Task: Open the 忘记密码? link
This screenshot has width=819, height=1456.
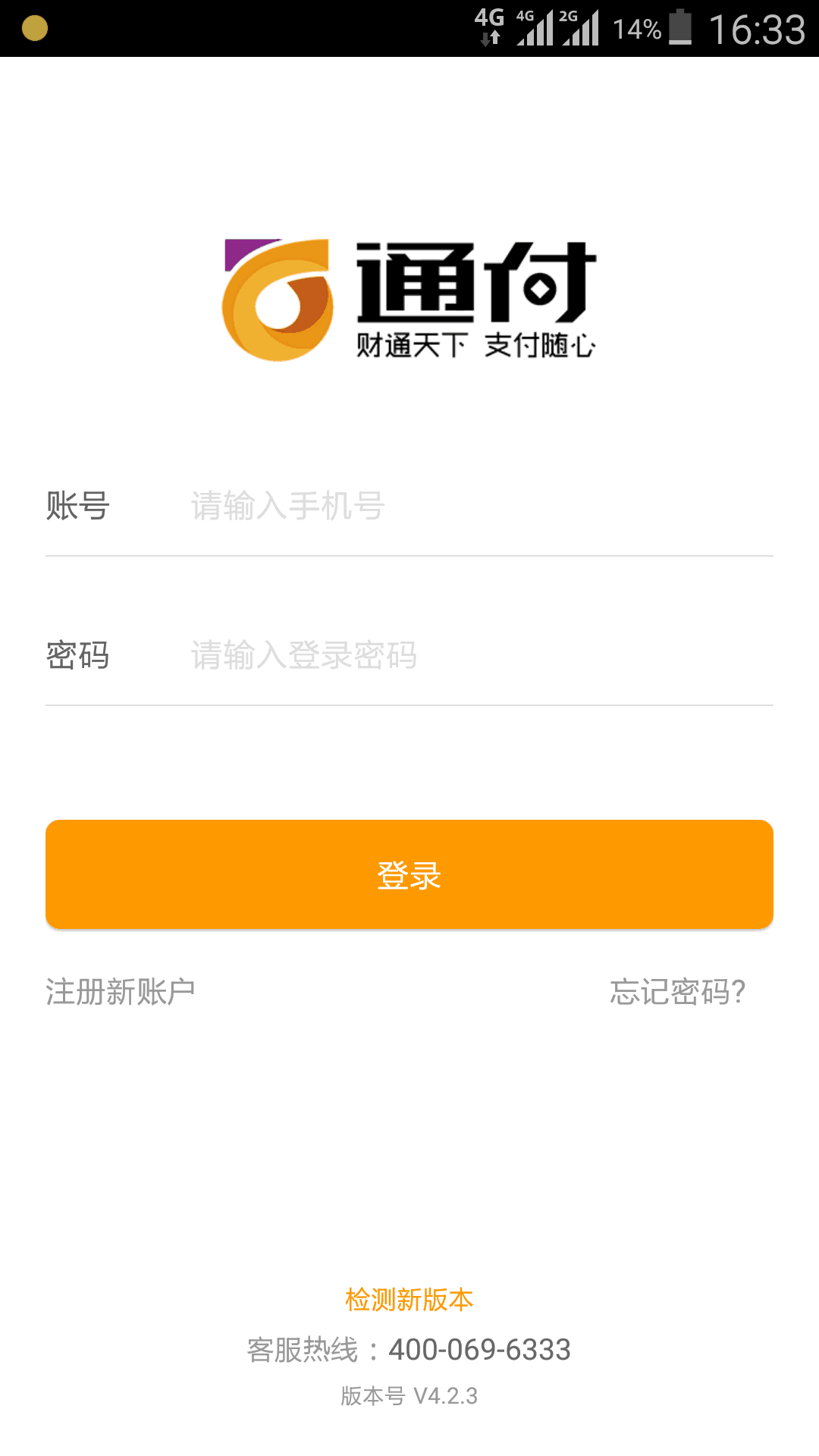Action: point(678,992)
